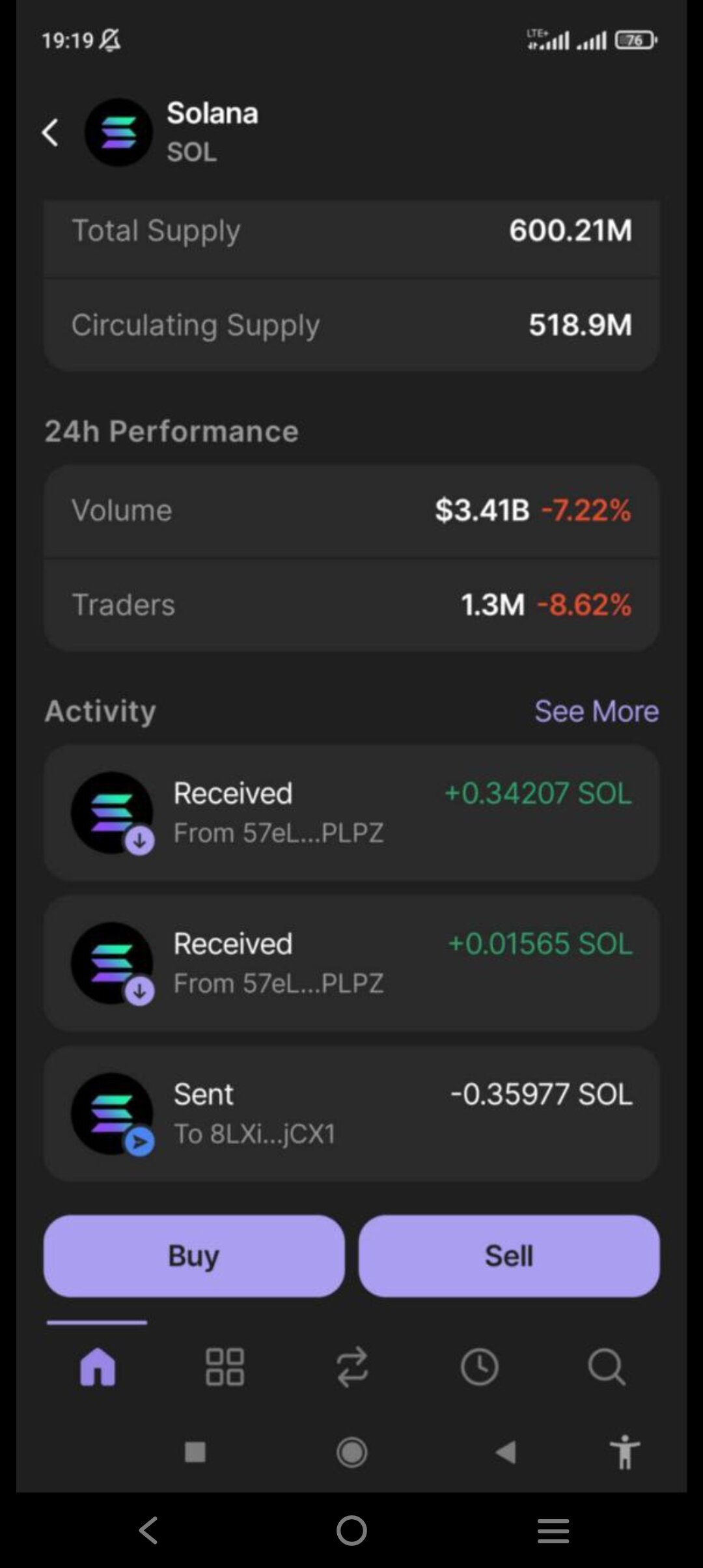703x1568 pixels.
Task: Tap the system home button
Action: point(351,1530)
